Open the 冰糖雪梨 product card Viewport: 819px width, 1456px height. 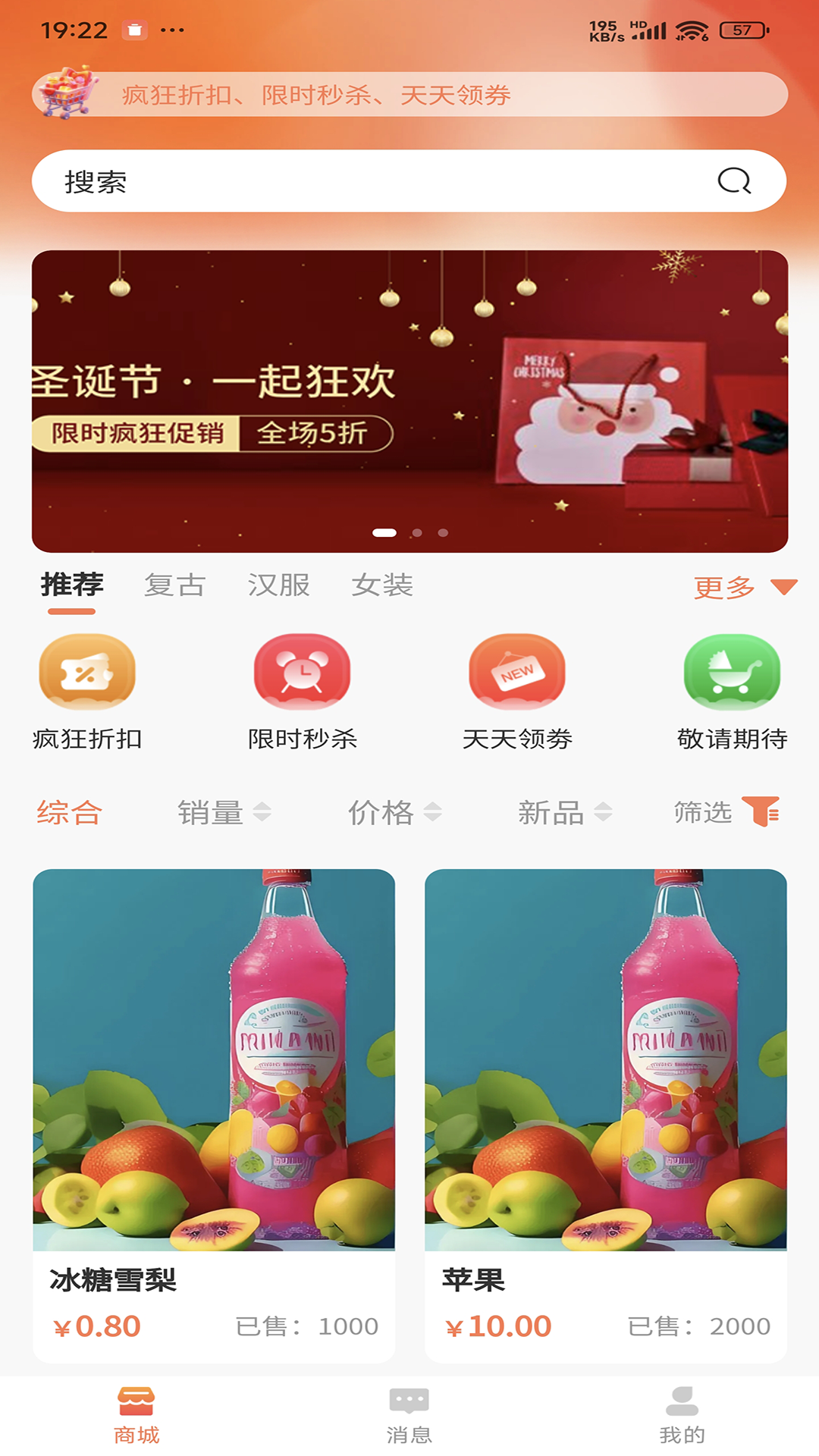[x=214, y=1115]
